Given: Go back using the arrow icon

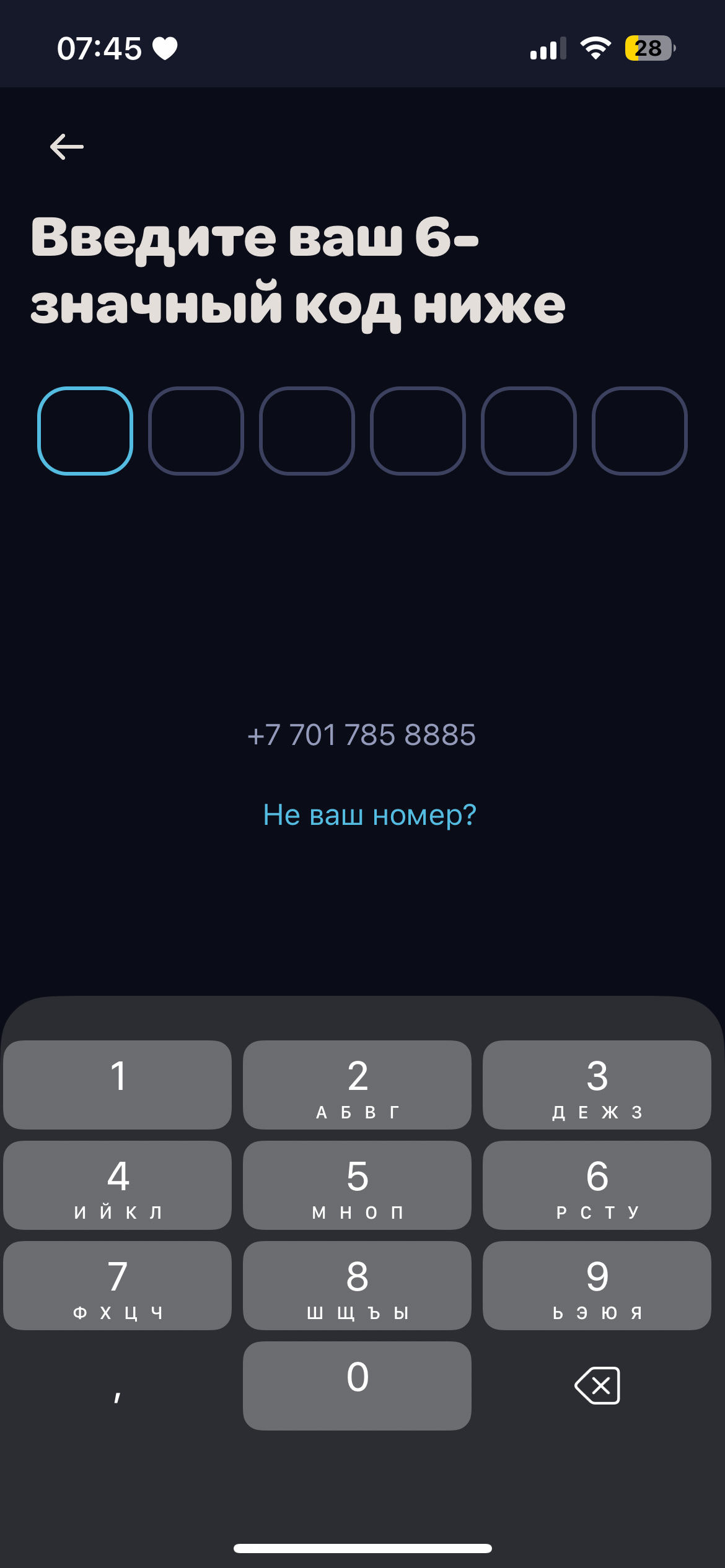Looking at the screenshot, I should coord(67,147).
